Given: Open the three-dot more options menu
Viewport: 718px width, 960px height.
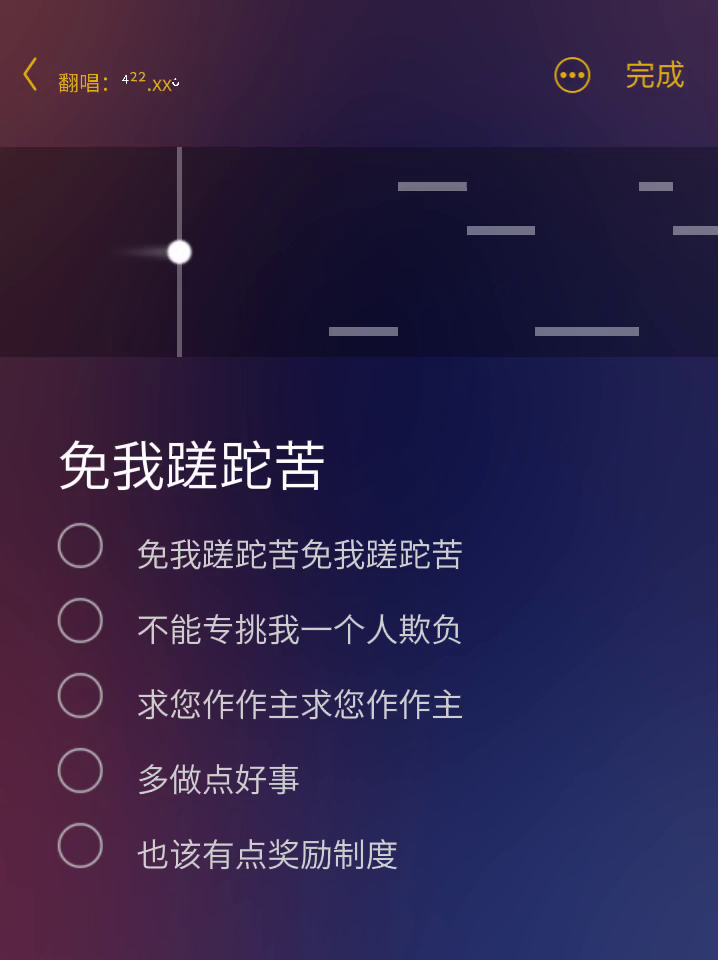Looking at the screenshot, I should [572, 75].
